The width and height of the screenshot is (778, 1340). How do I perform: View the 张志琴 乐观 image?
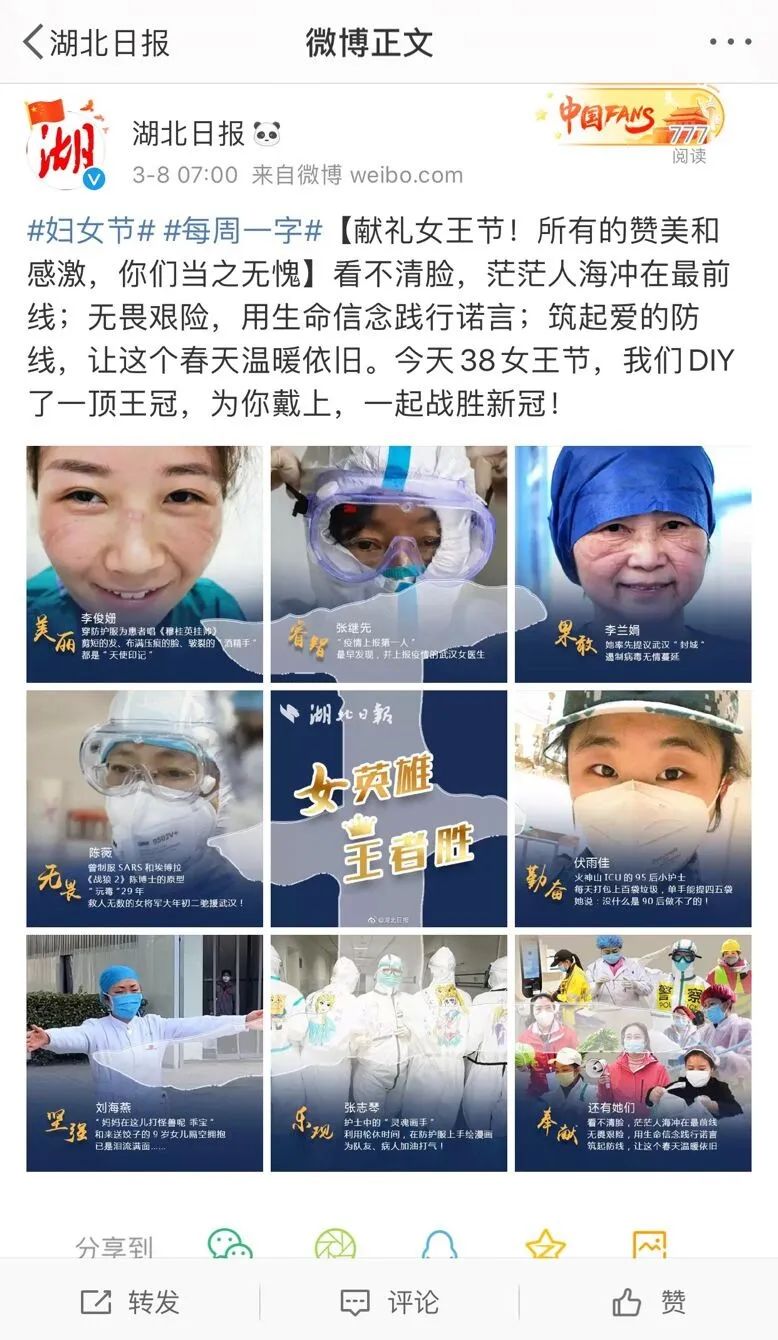point(388,1052)
